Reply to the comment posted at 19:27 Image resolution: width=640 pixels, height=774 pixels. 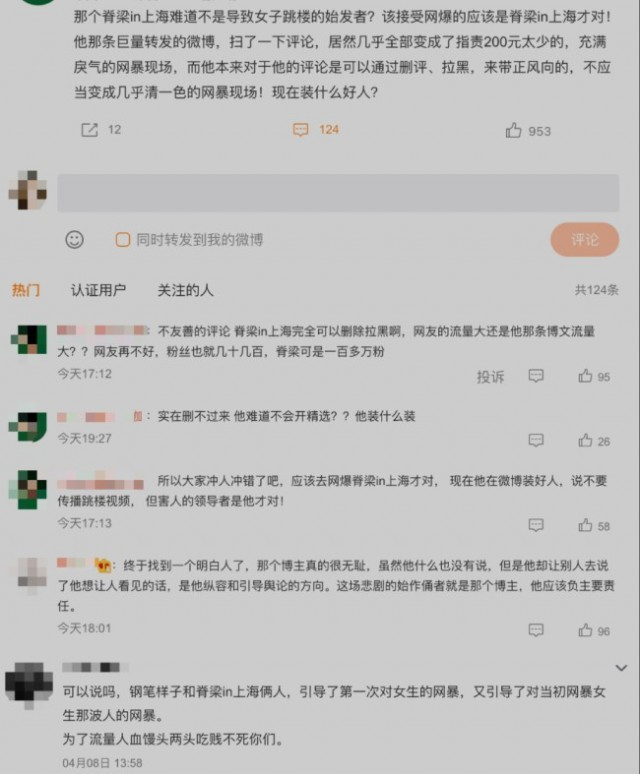pos(536,441)
